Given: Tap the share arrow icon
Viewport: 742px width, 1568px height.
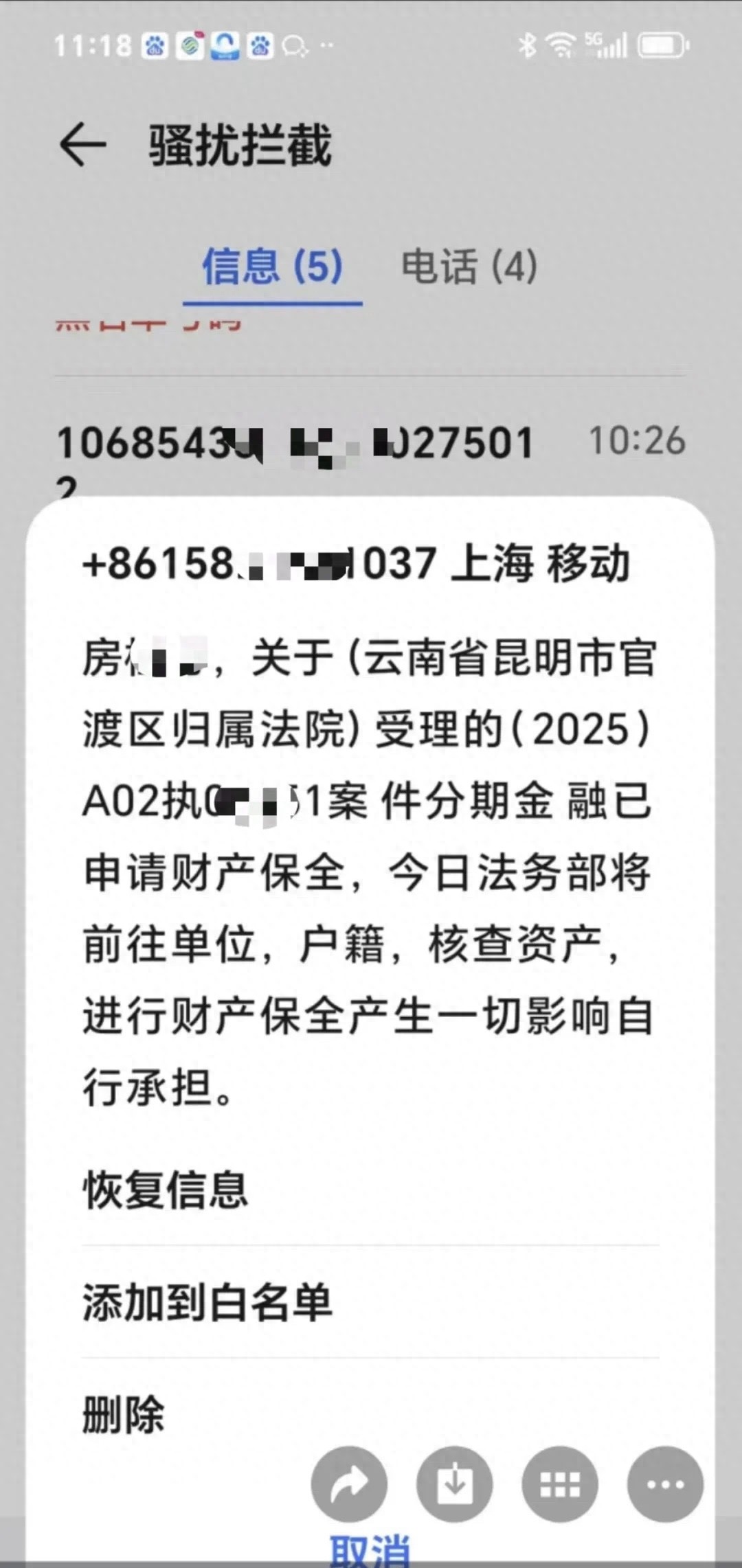Looking at the screenshot, I should point(349,1484).
